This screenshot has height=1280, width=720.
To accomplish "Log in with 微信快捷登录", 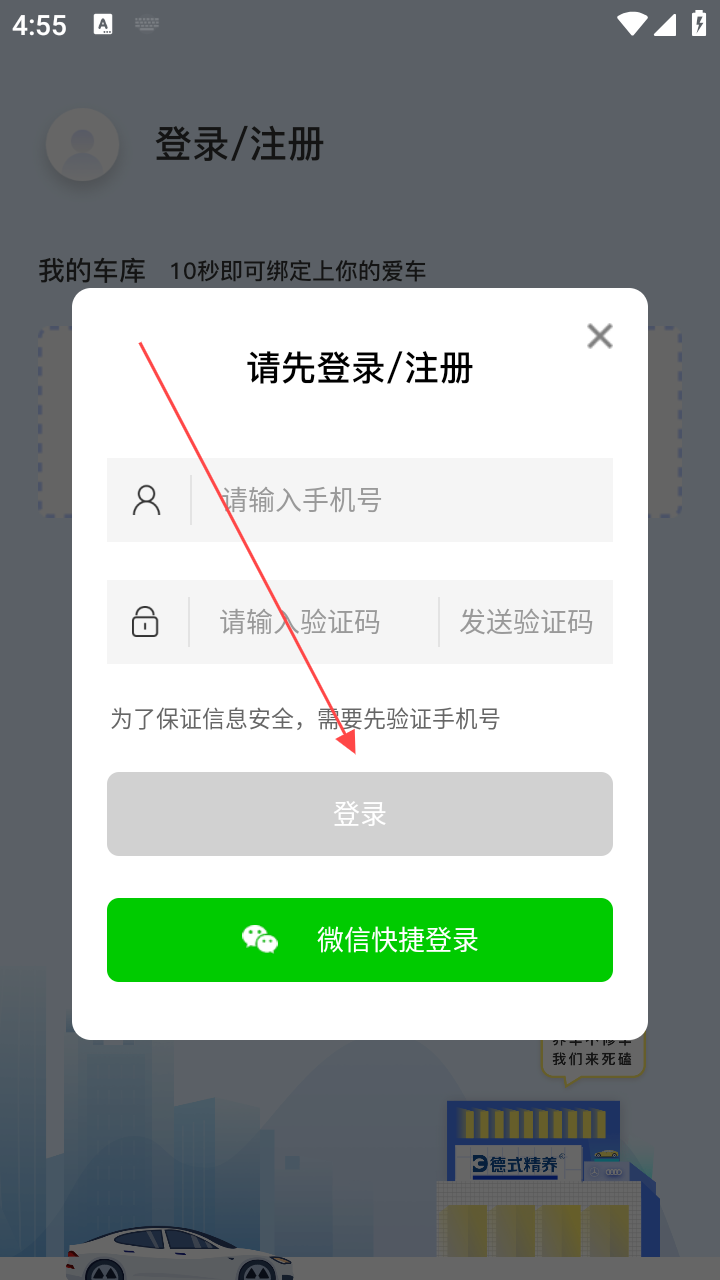I will coord(360,940).
